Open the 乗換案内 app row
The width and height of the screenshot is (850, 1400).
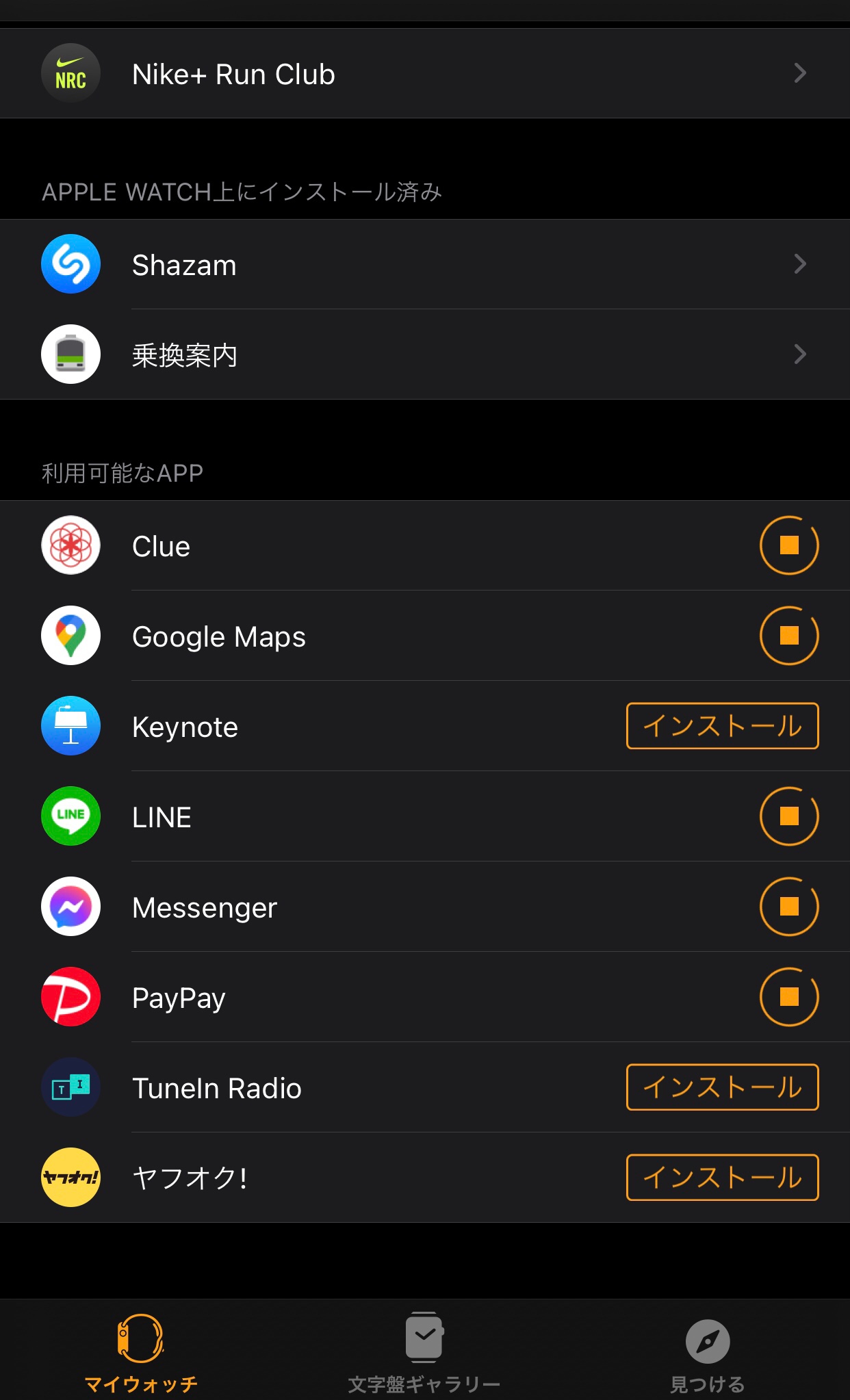click(x=424, y=354)
